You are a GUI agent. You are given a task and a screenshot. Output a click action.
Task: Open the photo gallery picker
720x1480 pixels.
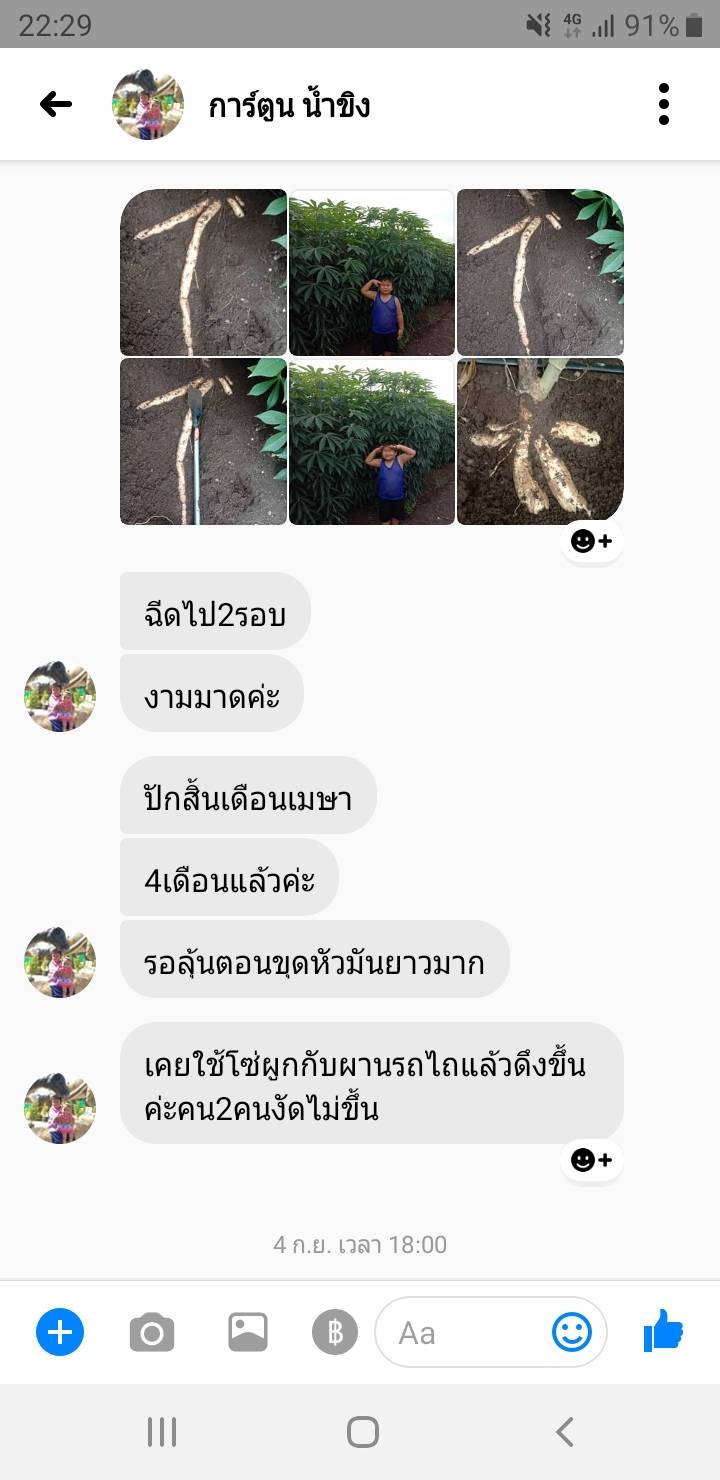coord(247,1332)
